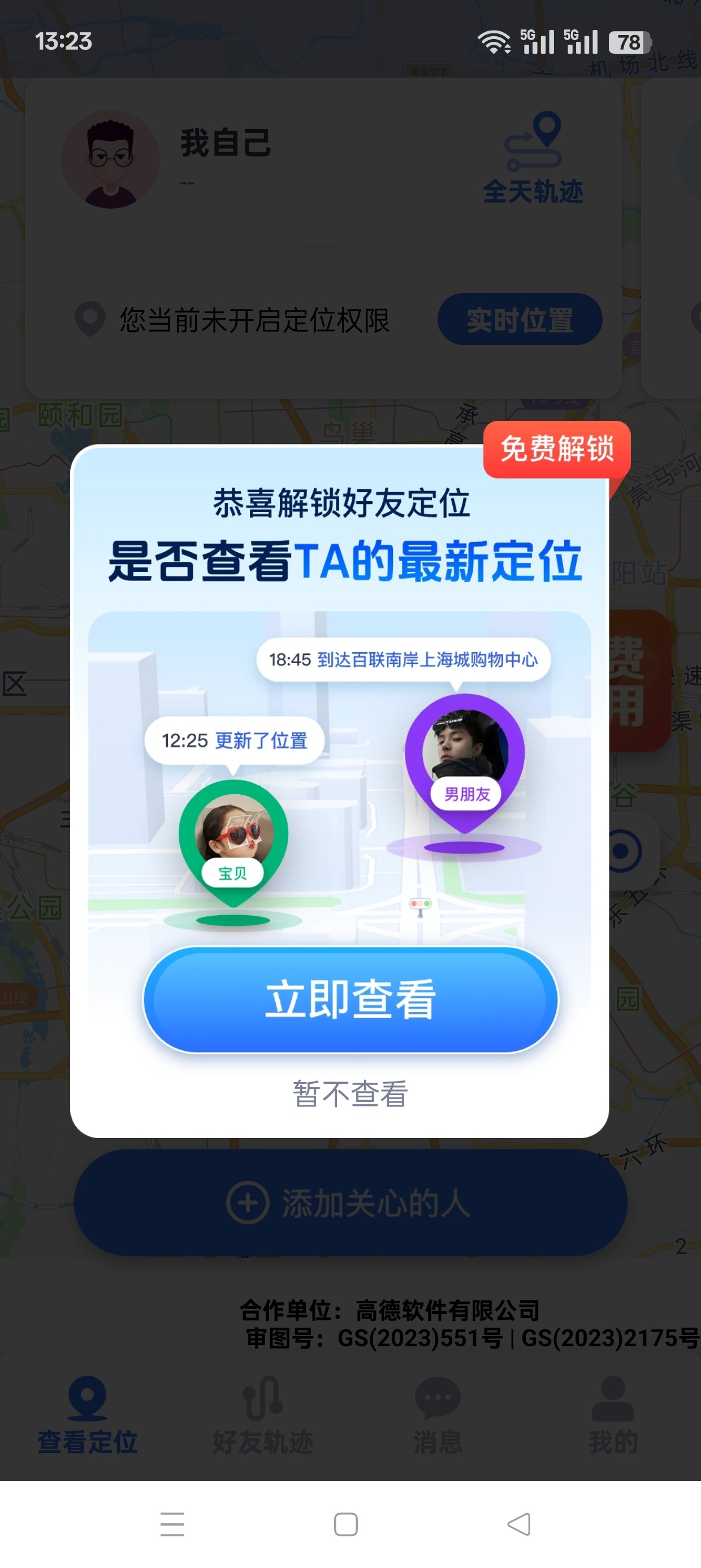The image size is (701, 1568).
Task: Tap the 实时位置 button
Action: point(520,320)
